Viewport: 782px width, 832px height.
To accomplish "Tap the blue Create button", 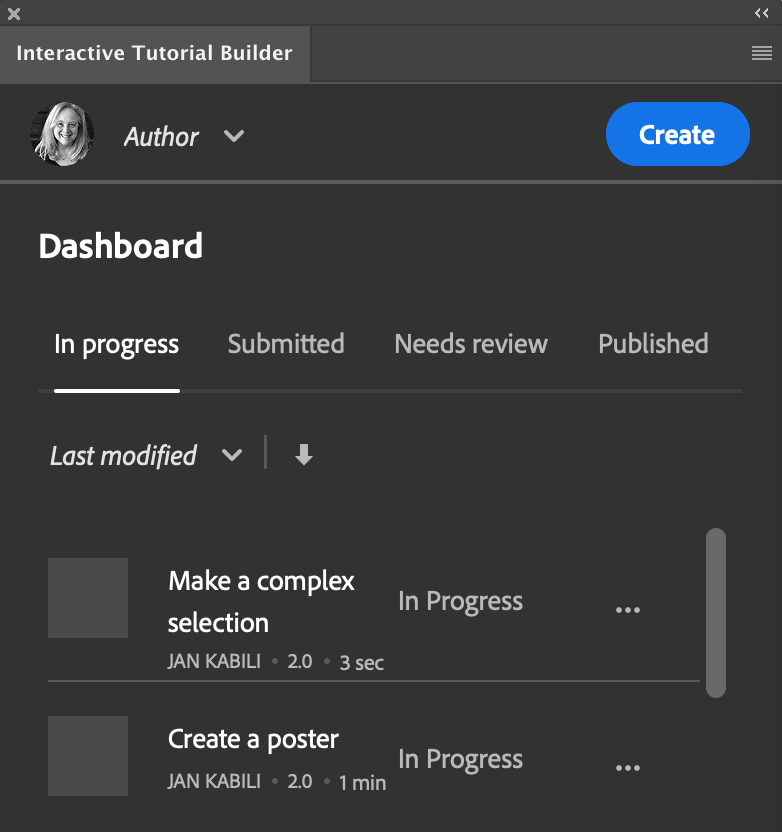I will pyautogui.click(x=677, y=135).
